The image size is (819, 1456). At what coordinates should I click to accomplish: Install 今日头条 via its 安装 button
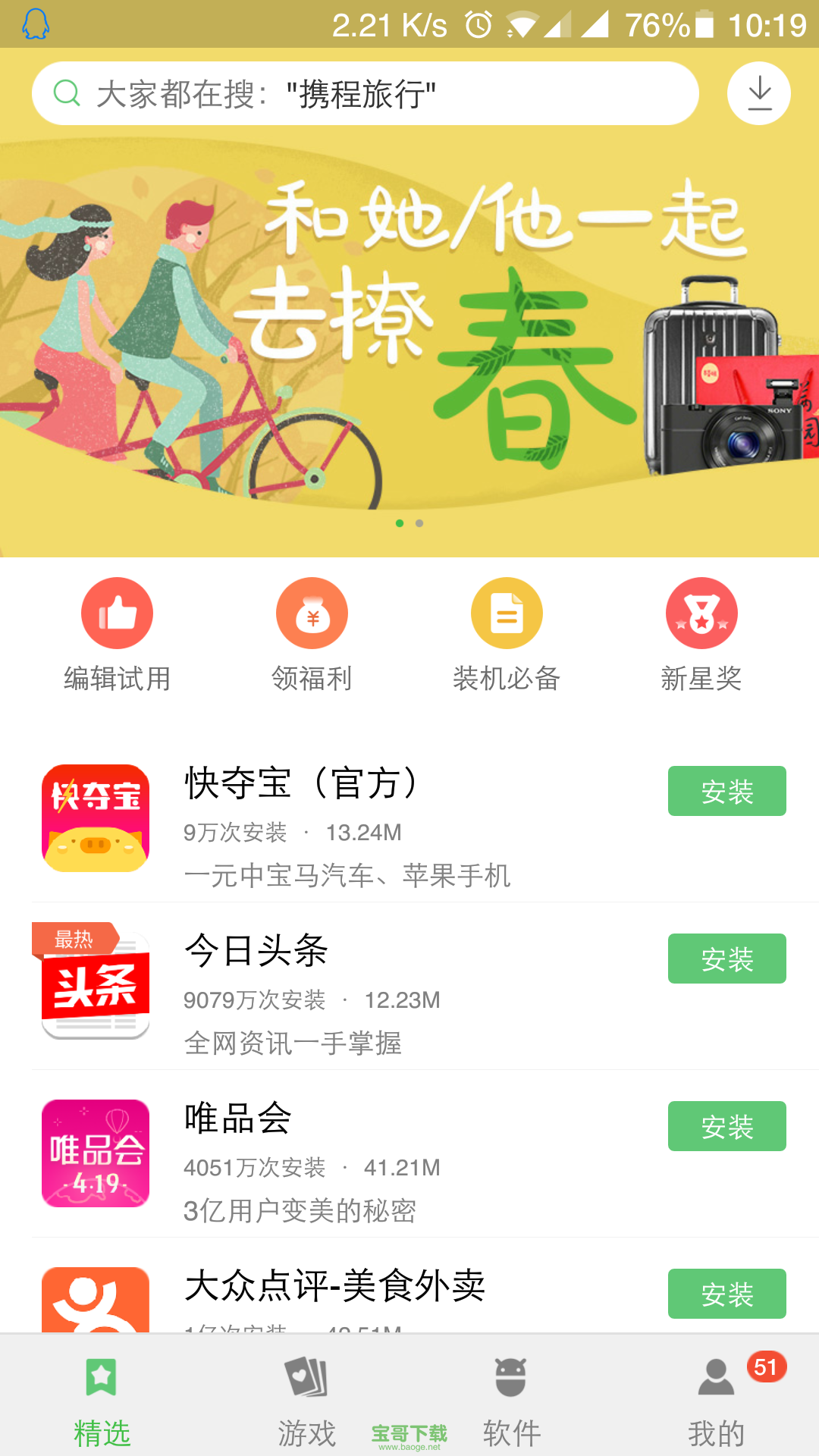(726, 959)
